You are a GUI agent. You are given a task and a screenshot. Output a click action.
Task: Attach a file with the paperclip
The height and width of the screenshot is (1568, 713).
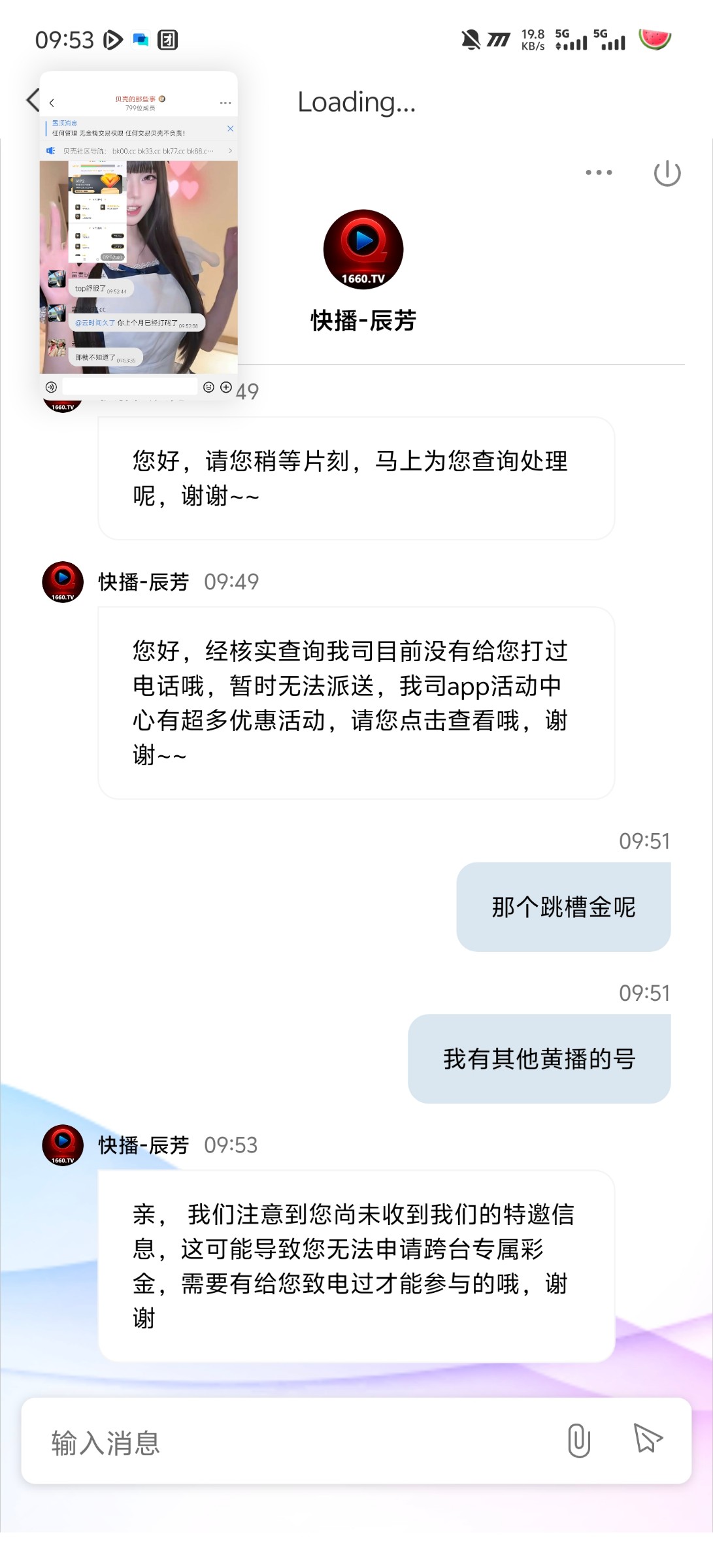[x=579, y=1441]
